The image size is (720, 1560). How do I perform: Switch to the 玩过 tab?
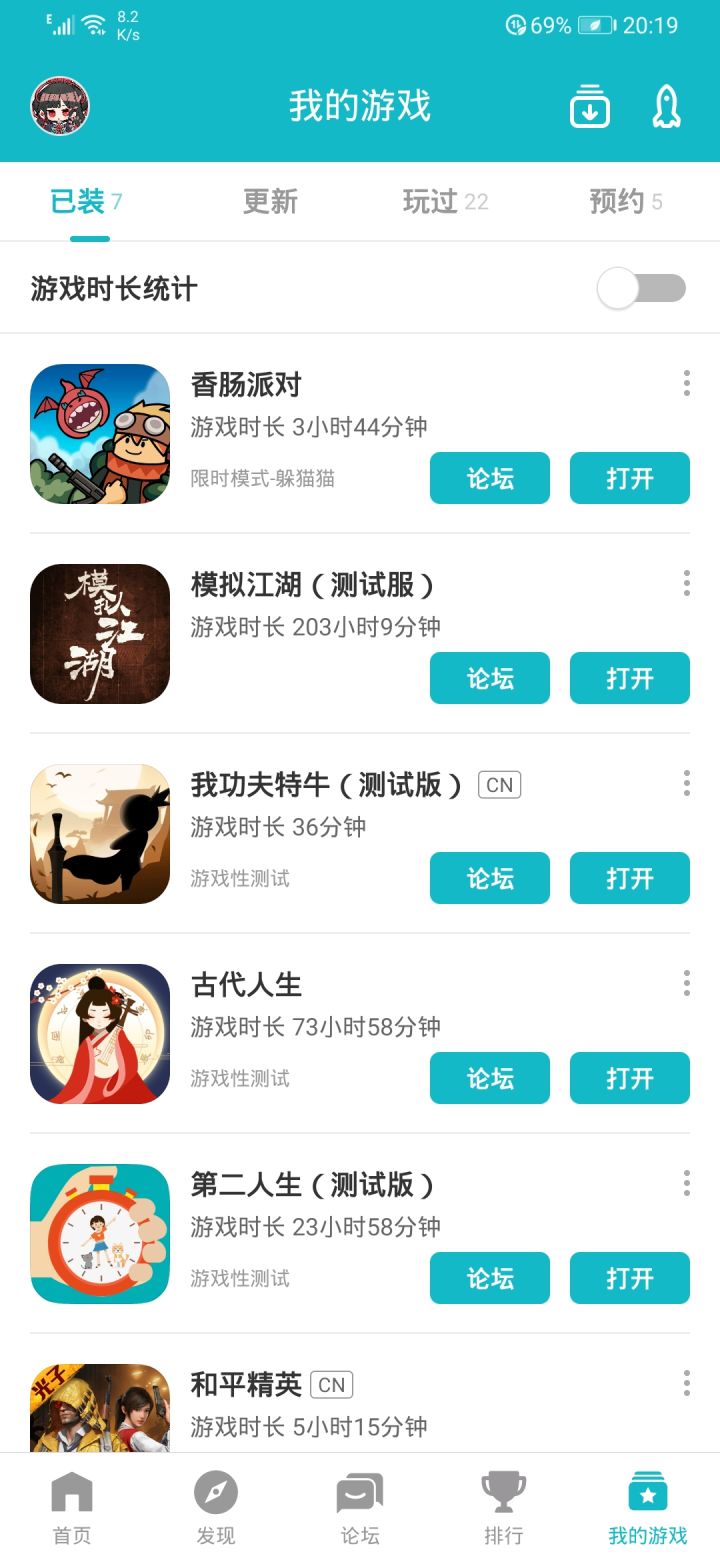[x=445, y=202]
